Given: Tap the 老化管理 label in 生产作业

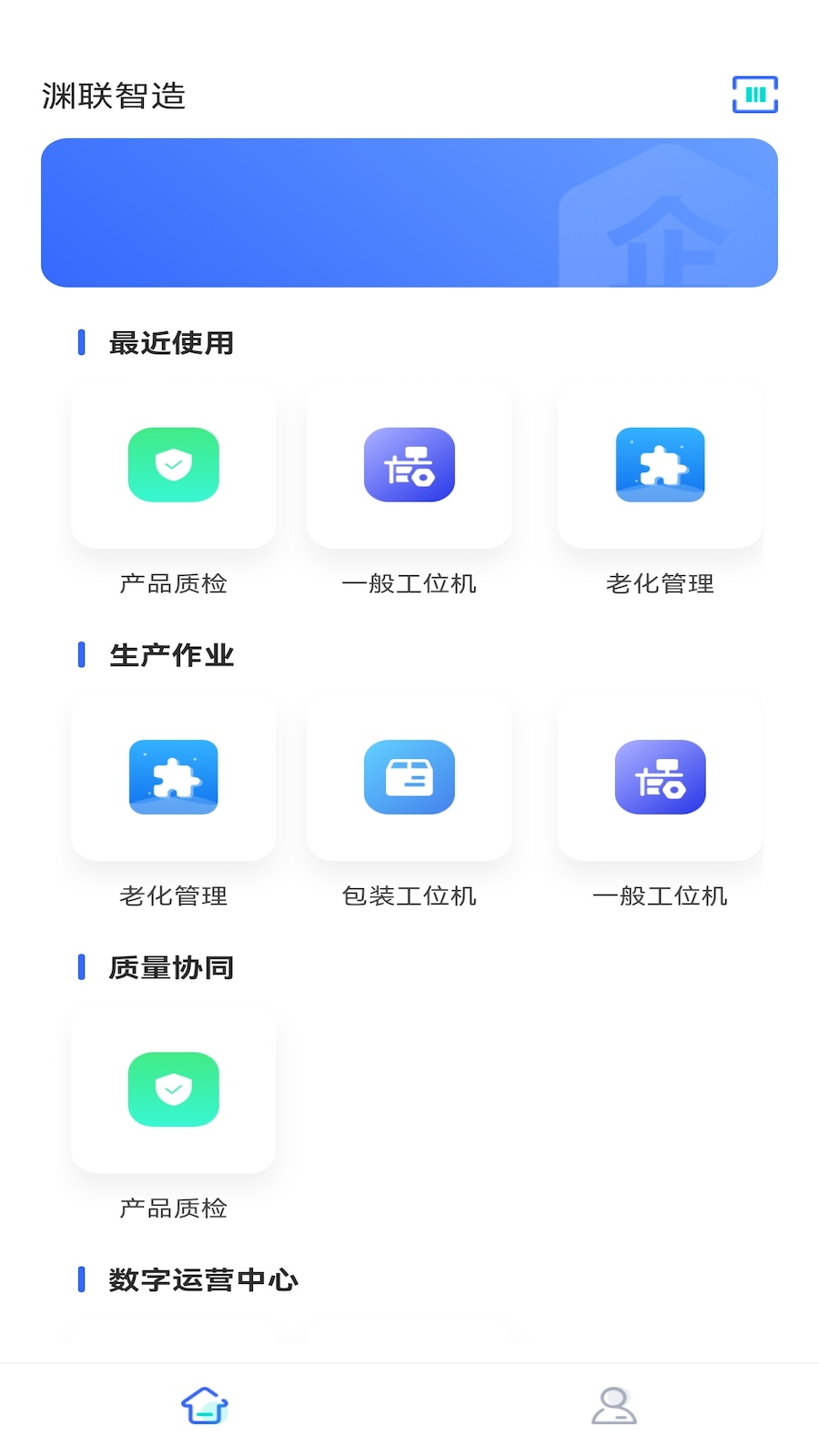Looking at the screenshot, I should (174, 896).
